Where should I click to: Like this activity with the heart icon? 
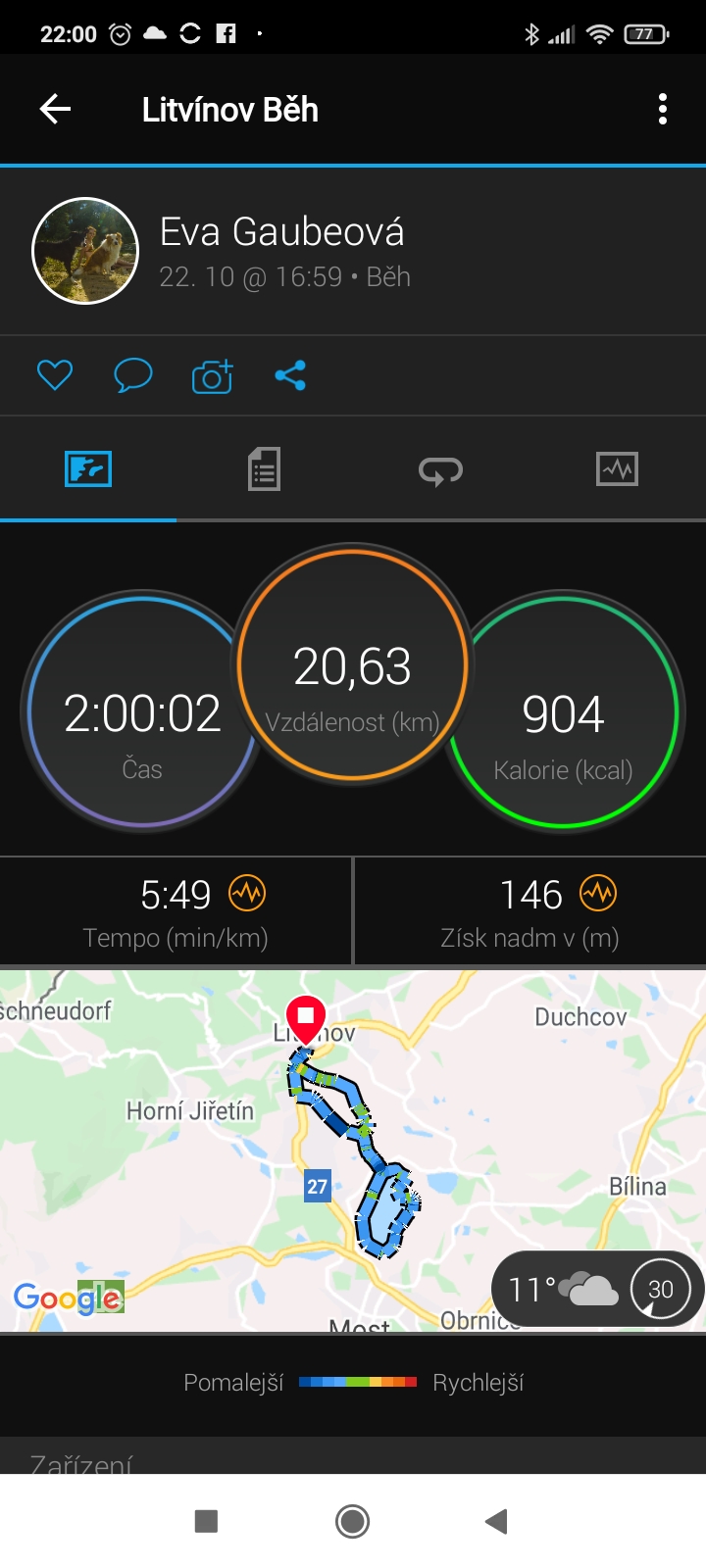pyautogui.click(x=55, y=375)
